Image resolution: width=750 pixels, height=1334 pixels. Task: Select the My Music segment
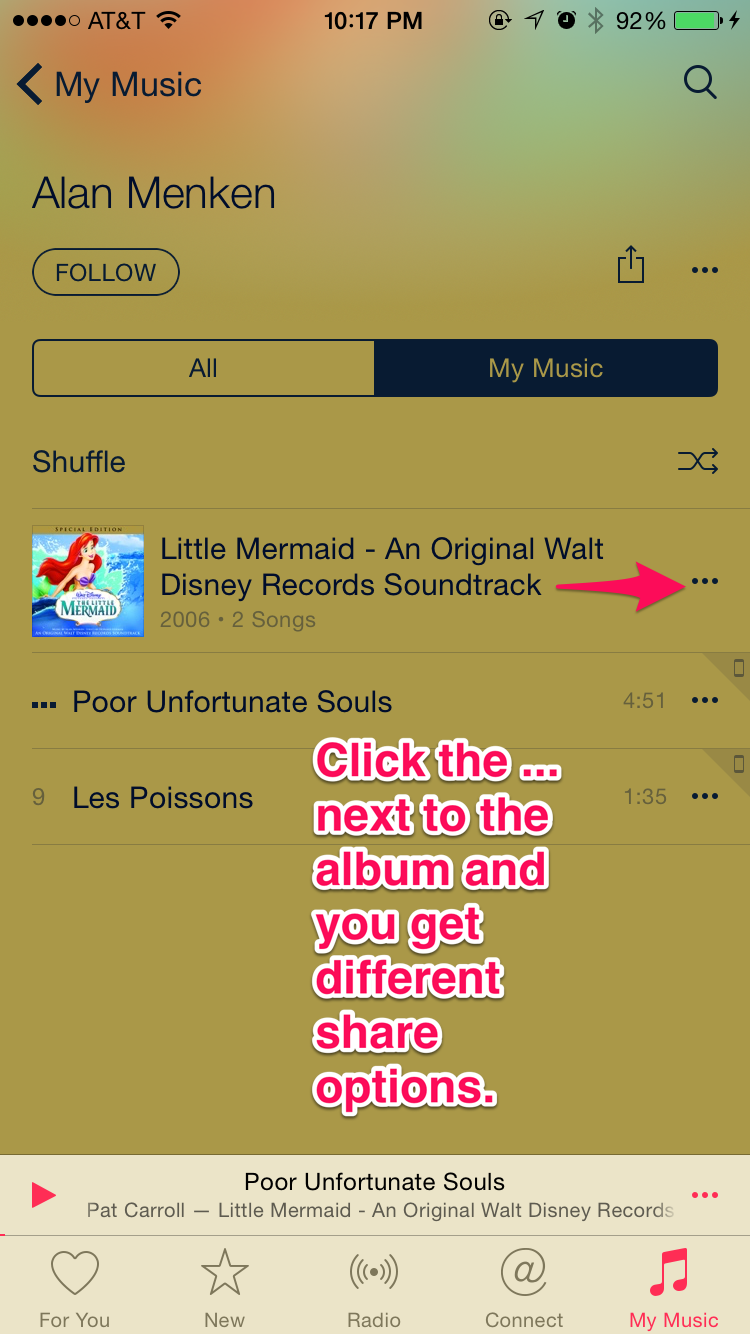[546, 368]
